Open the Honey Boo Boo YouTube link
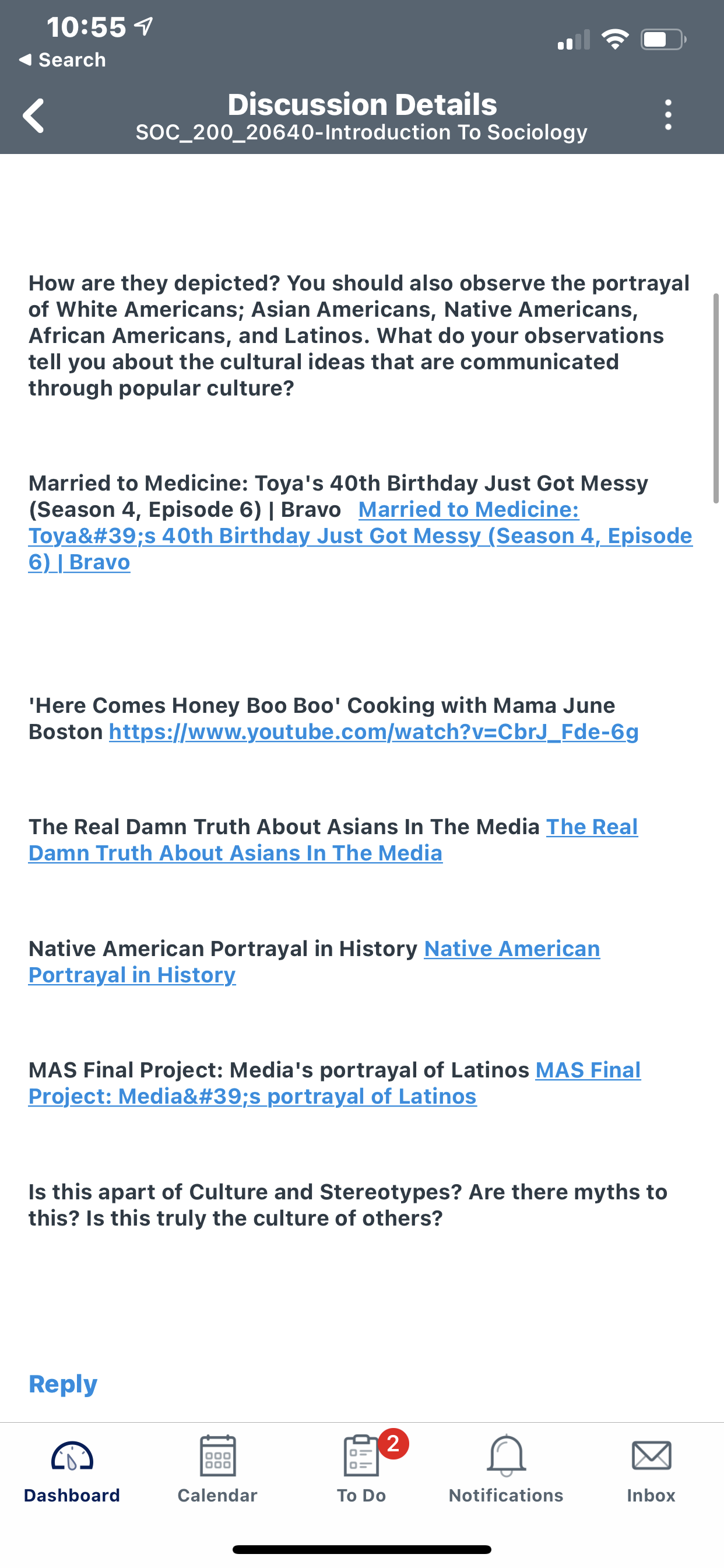Screen dimensions: 724x1568 point(374,731)
